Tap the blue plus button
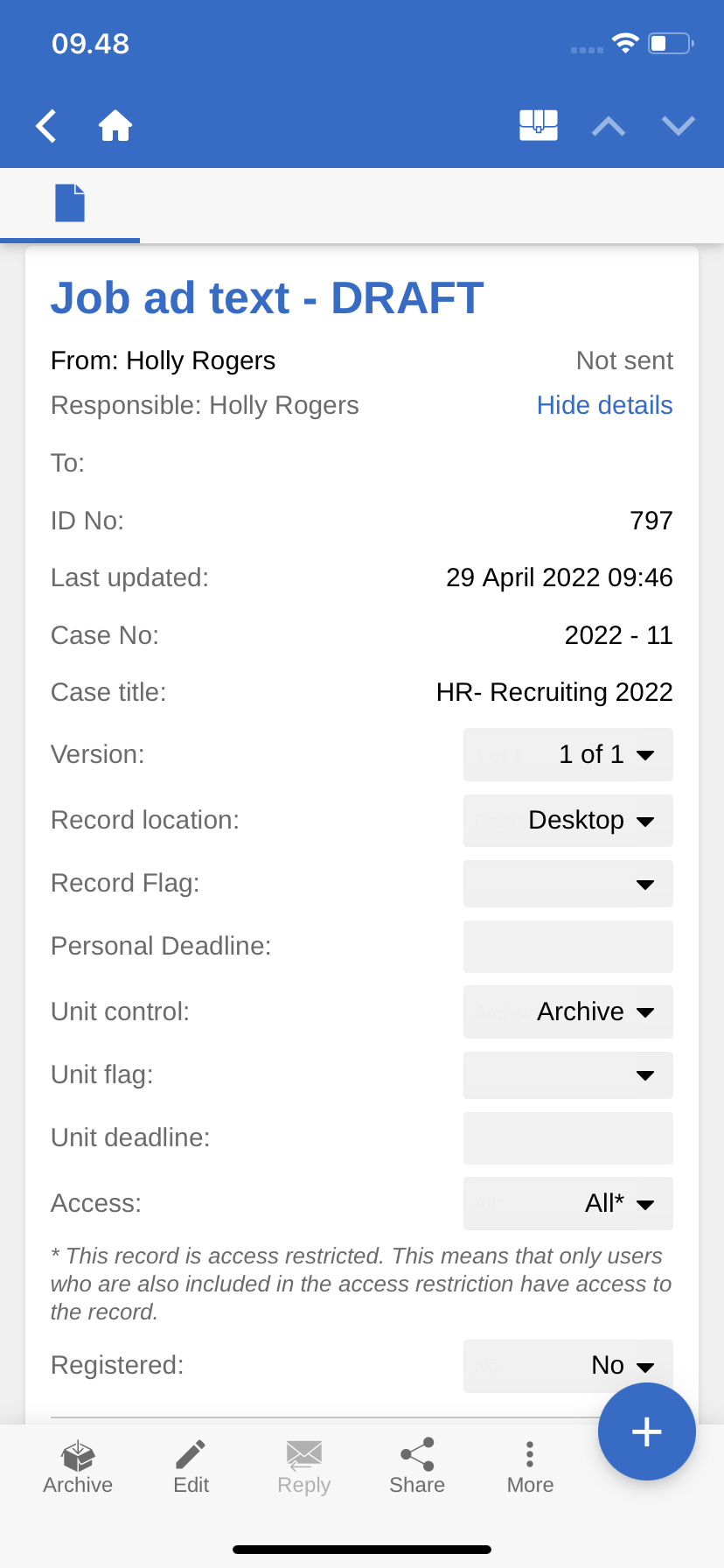The width and height of the screenshot is (724, 1568). (646, 1431)
